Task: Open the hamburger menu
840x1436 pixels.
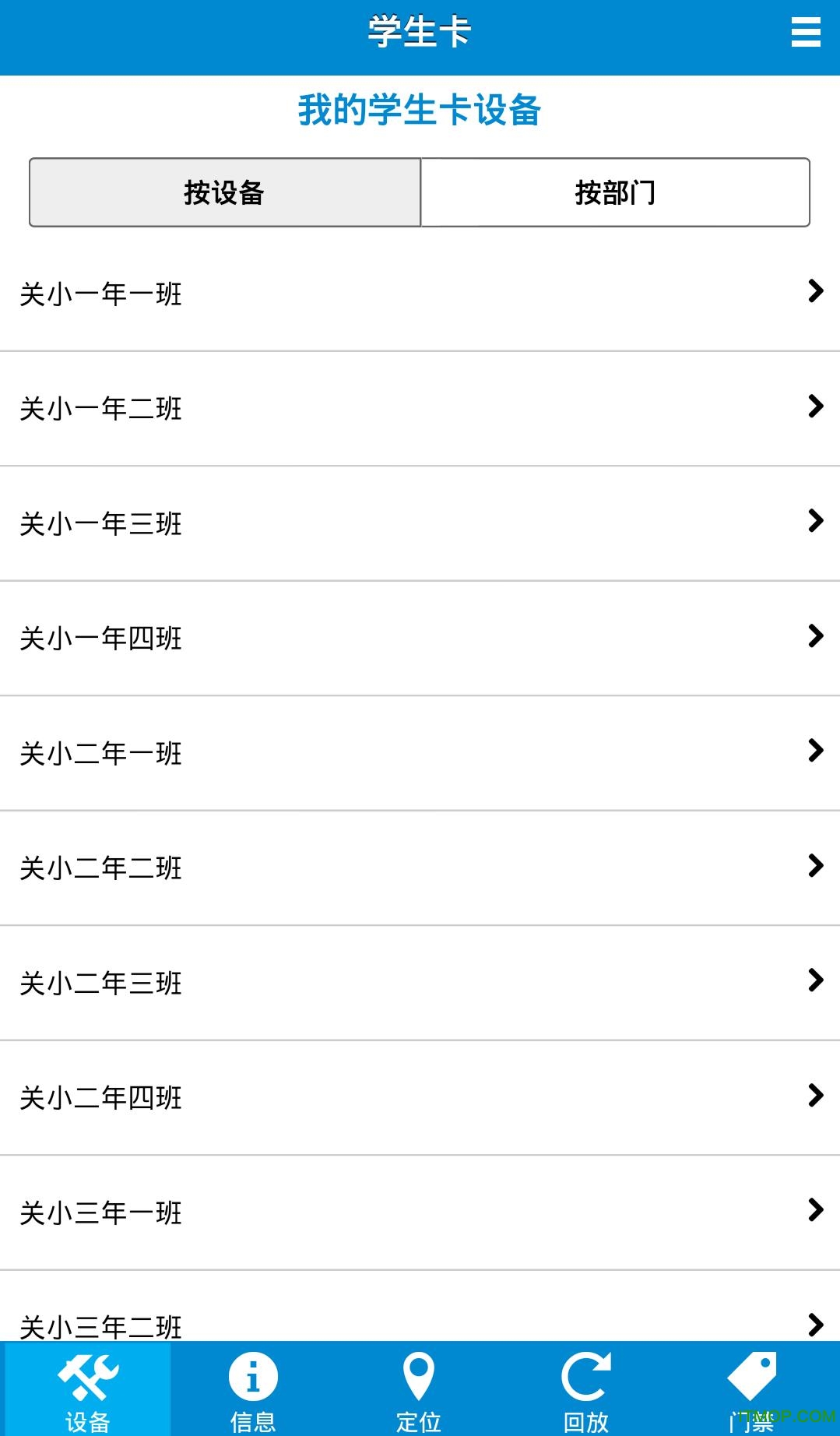Action: (806, 33)
